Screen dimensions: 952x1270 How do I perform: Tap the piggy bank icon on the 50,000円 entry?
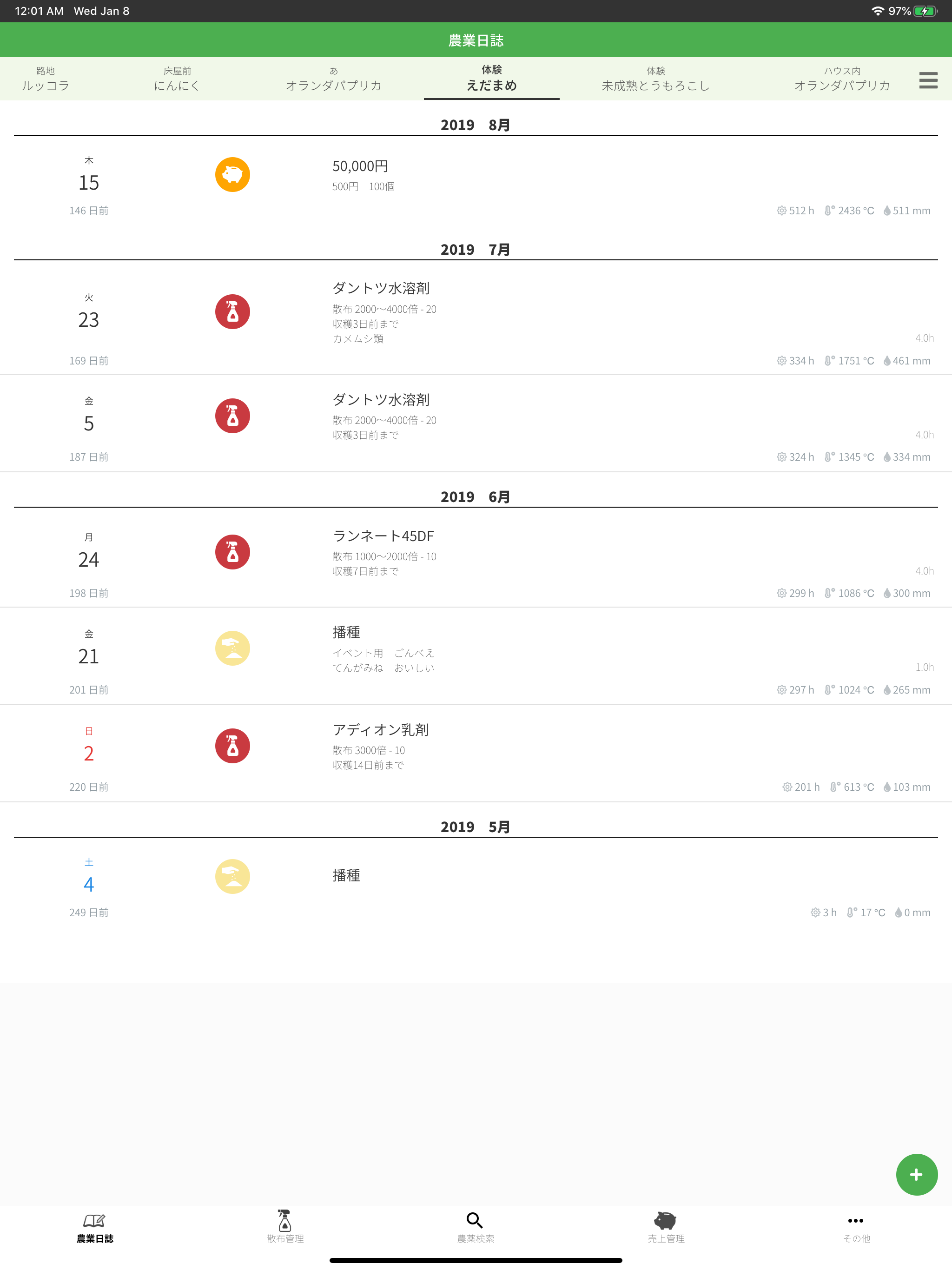[x=232, y=174]
